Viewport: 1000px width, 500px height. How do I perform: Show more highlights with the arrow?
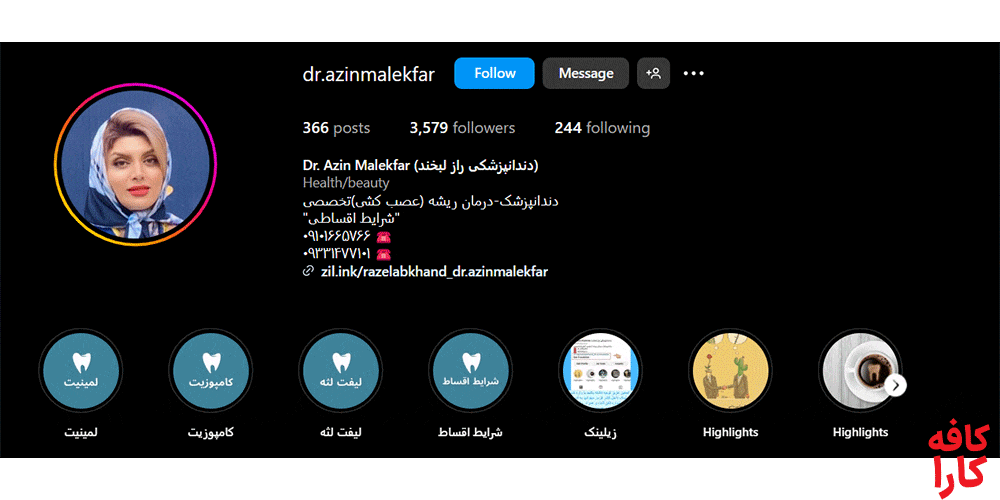pos(896,385)
